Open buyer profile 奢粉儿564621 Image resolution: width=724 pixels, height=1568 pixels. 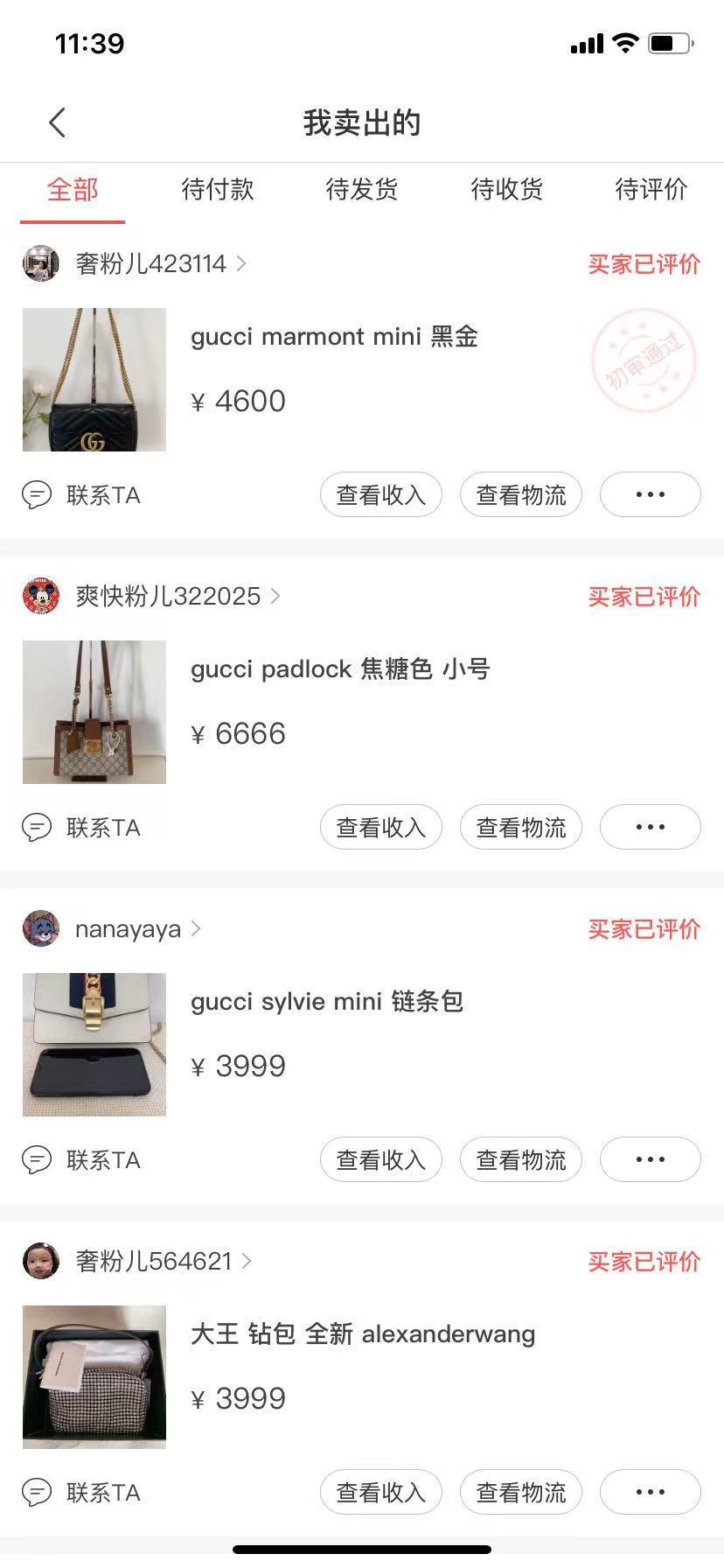[x=153, y=1261]
